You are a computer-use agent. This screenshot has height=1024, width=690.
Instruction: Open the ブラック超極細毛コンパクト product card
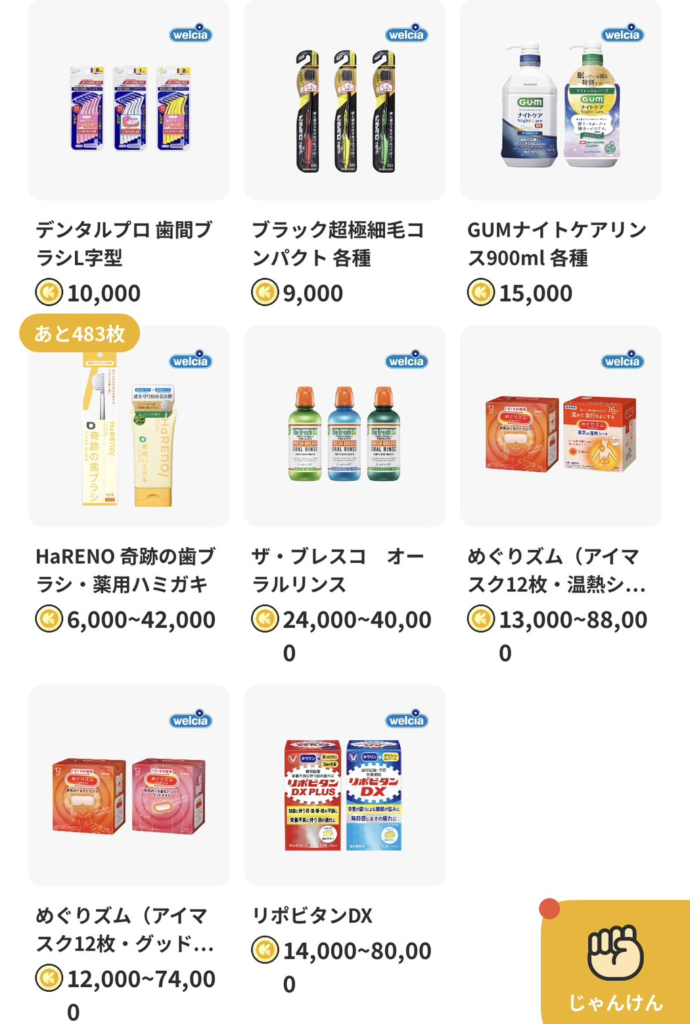click(344, 100)
